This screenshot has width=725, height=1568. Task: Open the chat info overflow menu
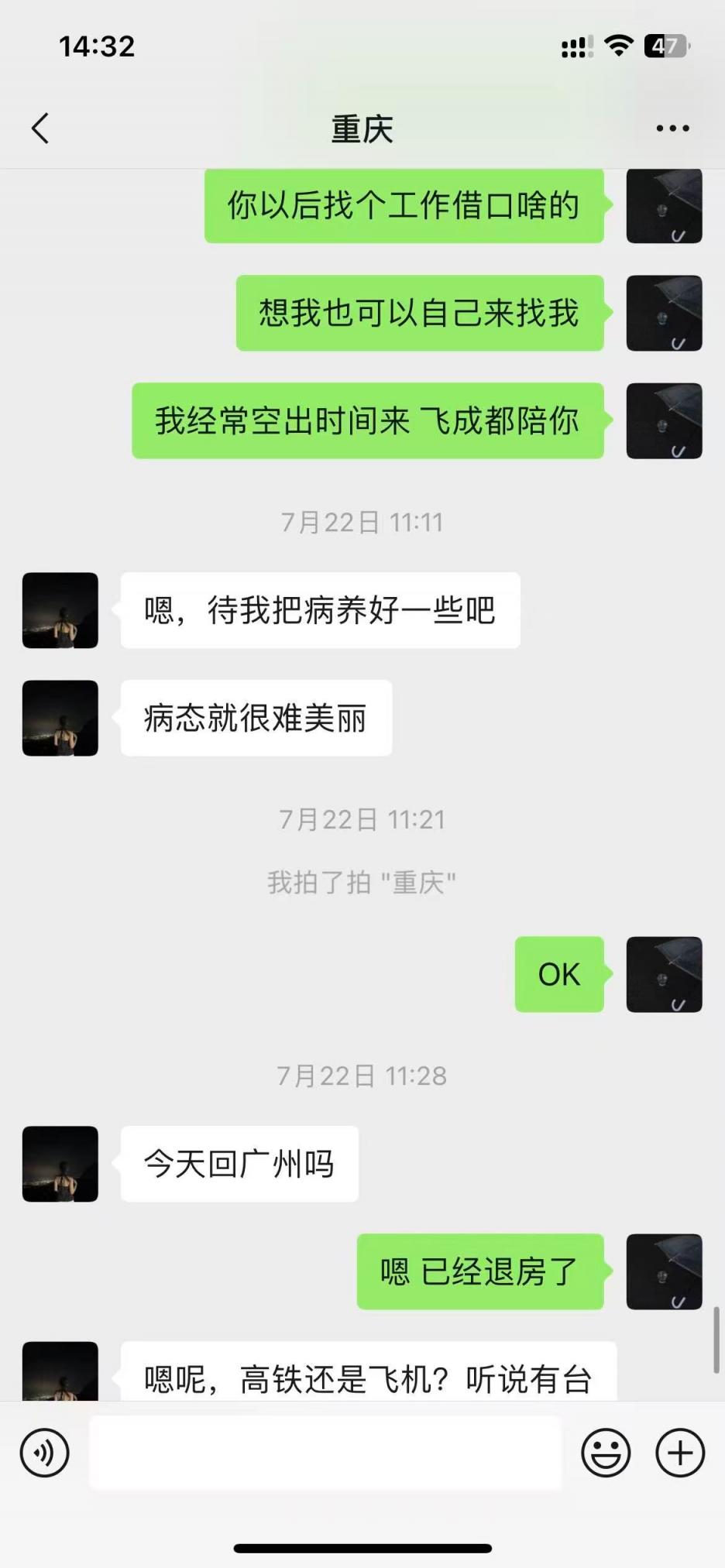[x=672, y=129]
